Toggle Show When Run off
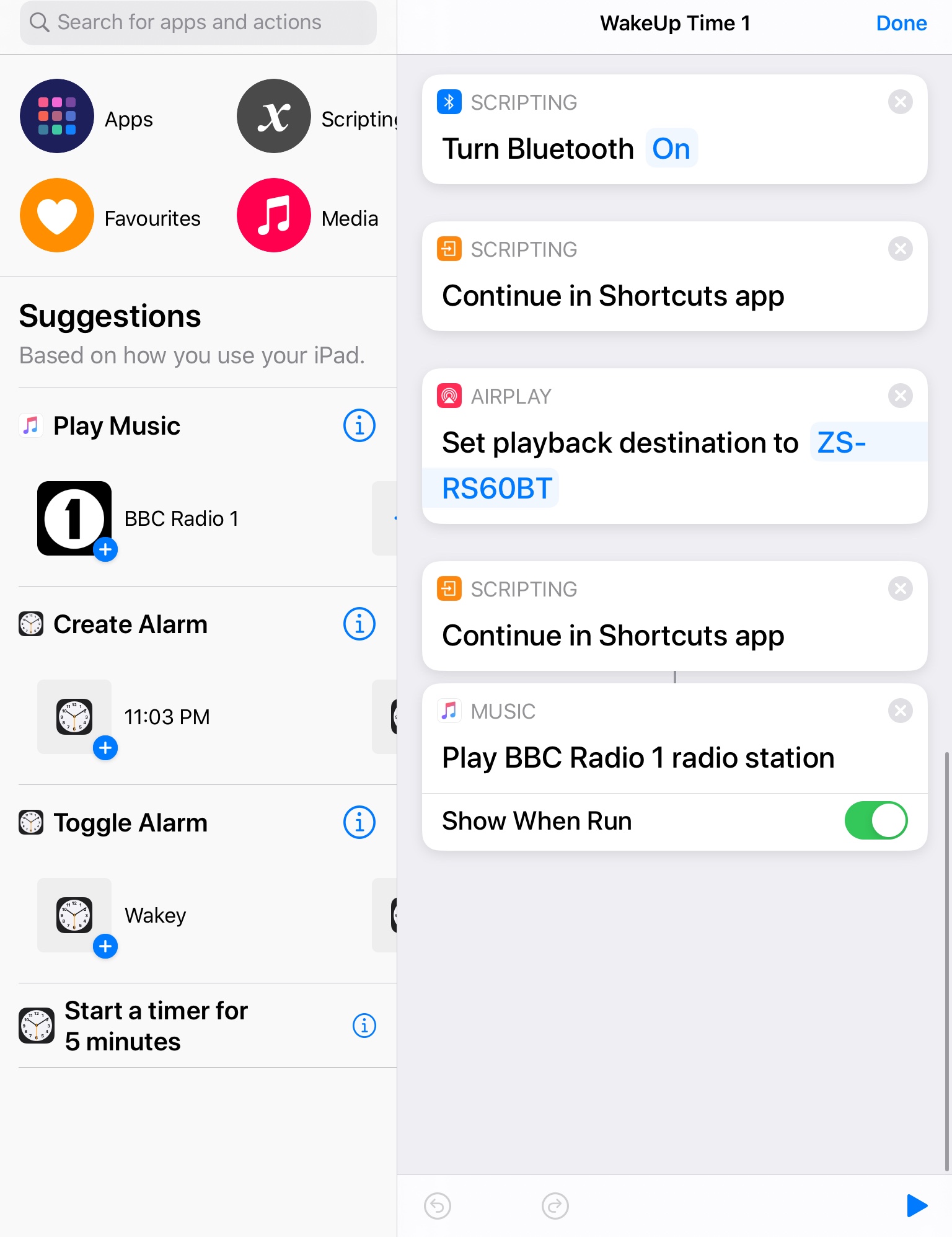Screen dimensions: 952x1237 (876, 820)
